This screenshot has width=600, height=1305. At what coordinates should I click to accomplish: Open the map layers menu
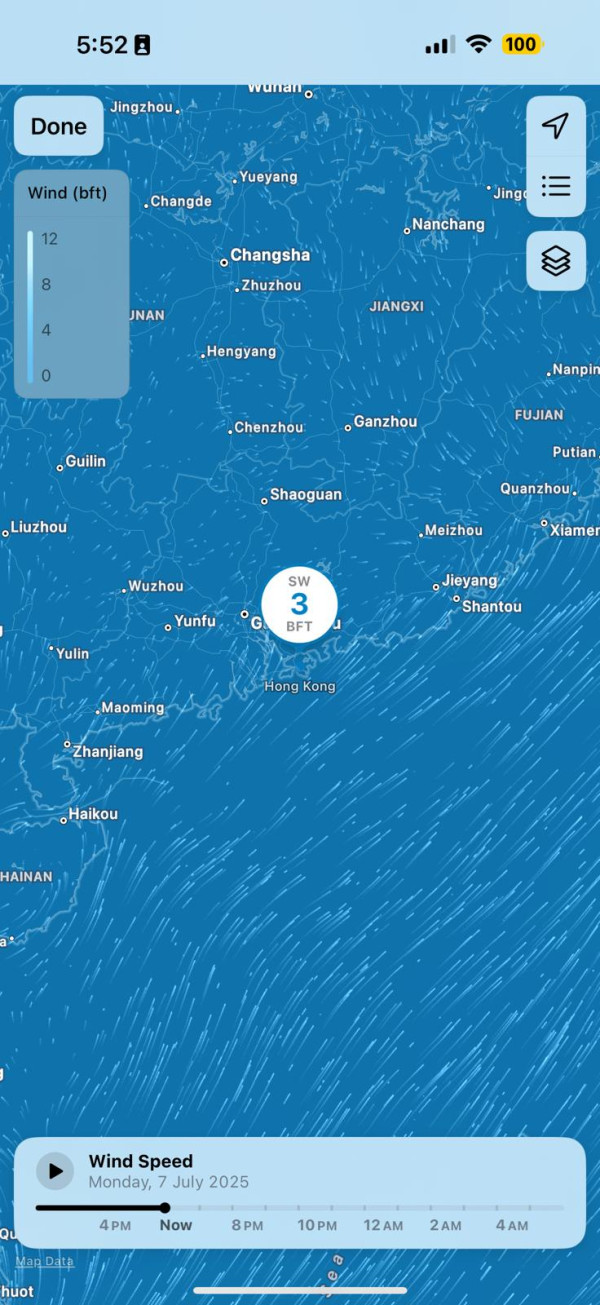coord(556,261)
